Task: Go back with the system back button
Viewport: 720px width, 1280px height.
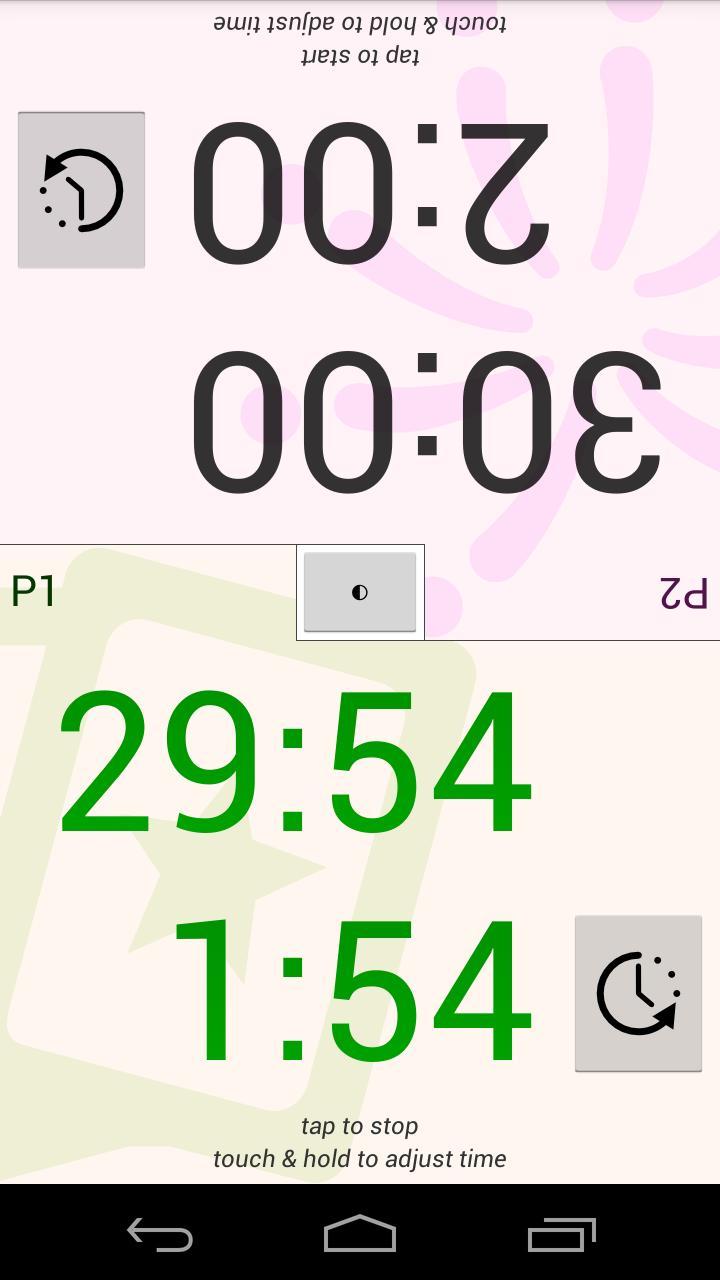Action: 160,1234
